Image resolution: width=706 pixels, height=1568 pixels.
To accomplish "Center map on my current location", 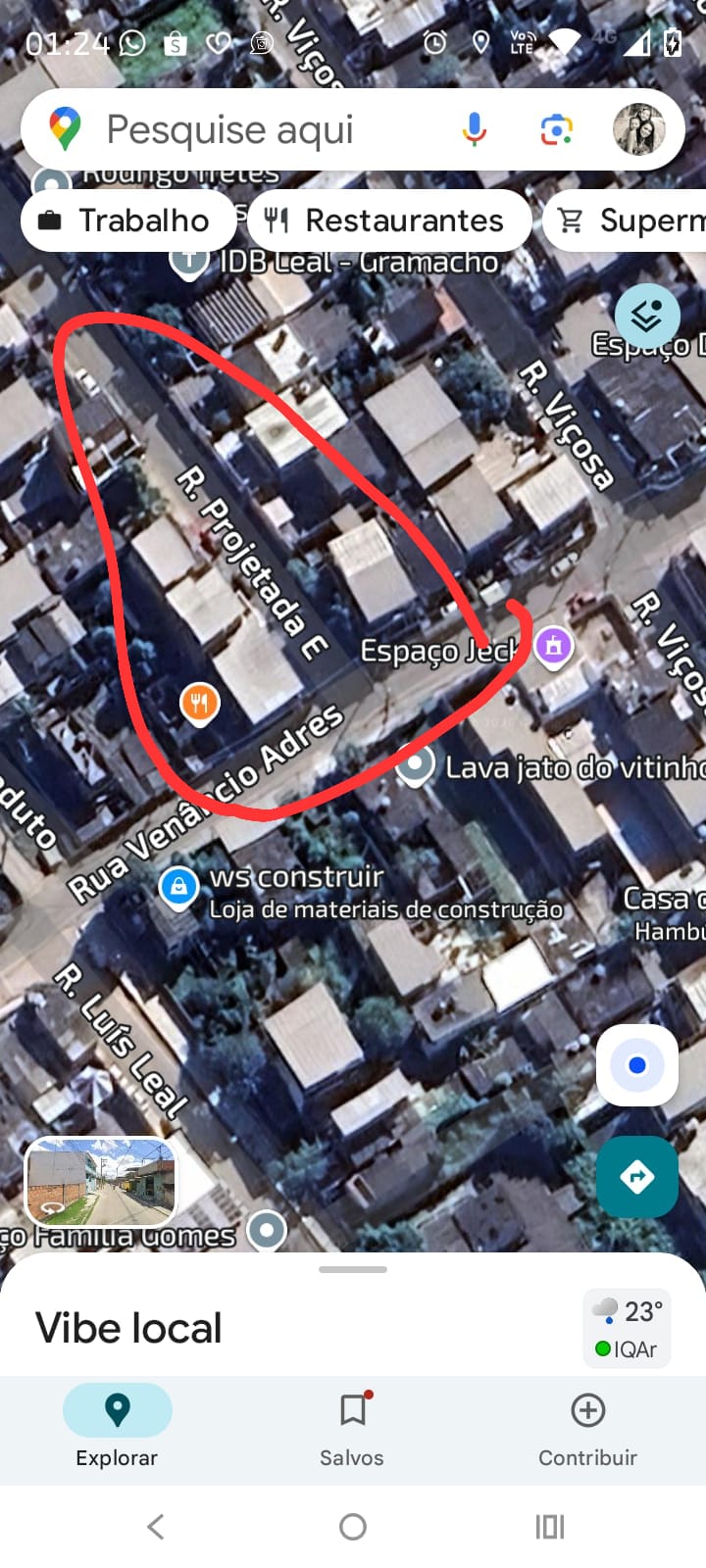I will tap(637, 1065).
